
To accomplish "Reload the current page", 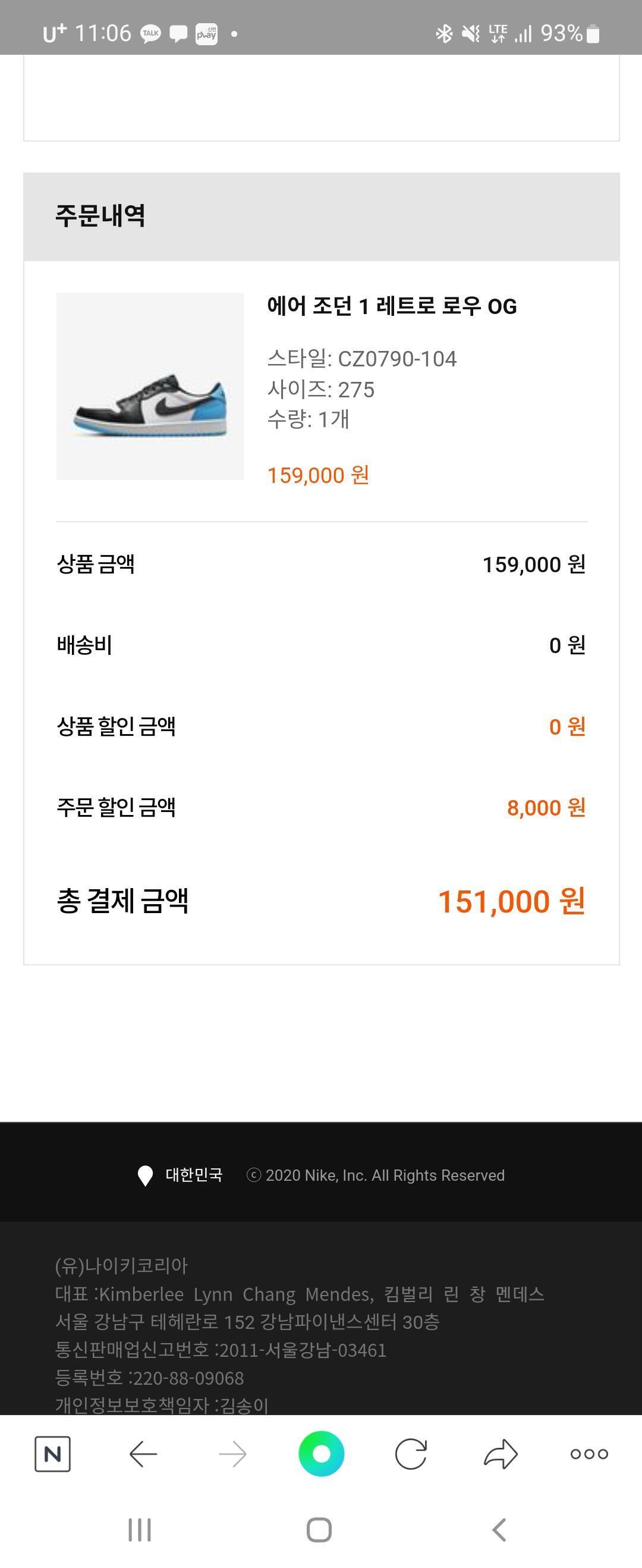I will click(411, 1454).
